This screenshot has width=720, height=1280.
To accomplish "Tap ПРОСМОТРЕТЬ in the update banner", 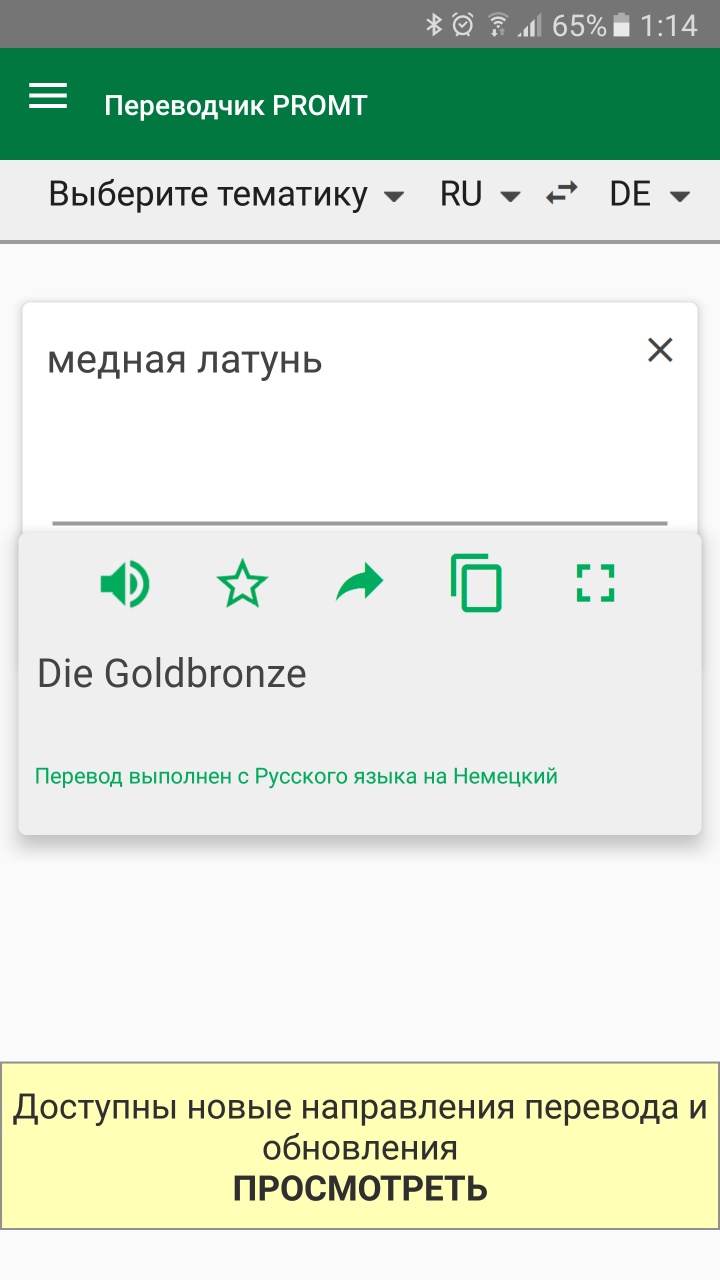I will (x=360, y=1189).
